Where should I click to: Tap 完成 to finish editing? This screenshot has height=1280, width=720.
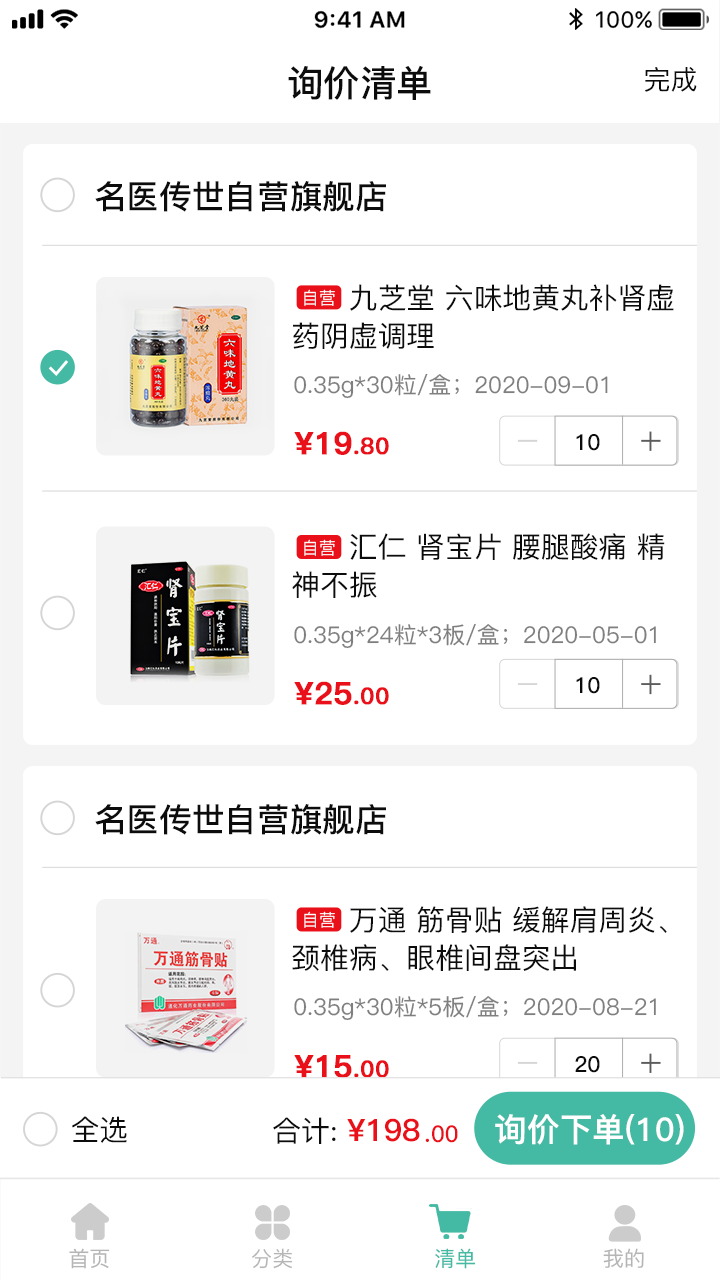click(x=669, y=80)
